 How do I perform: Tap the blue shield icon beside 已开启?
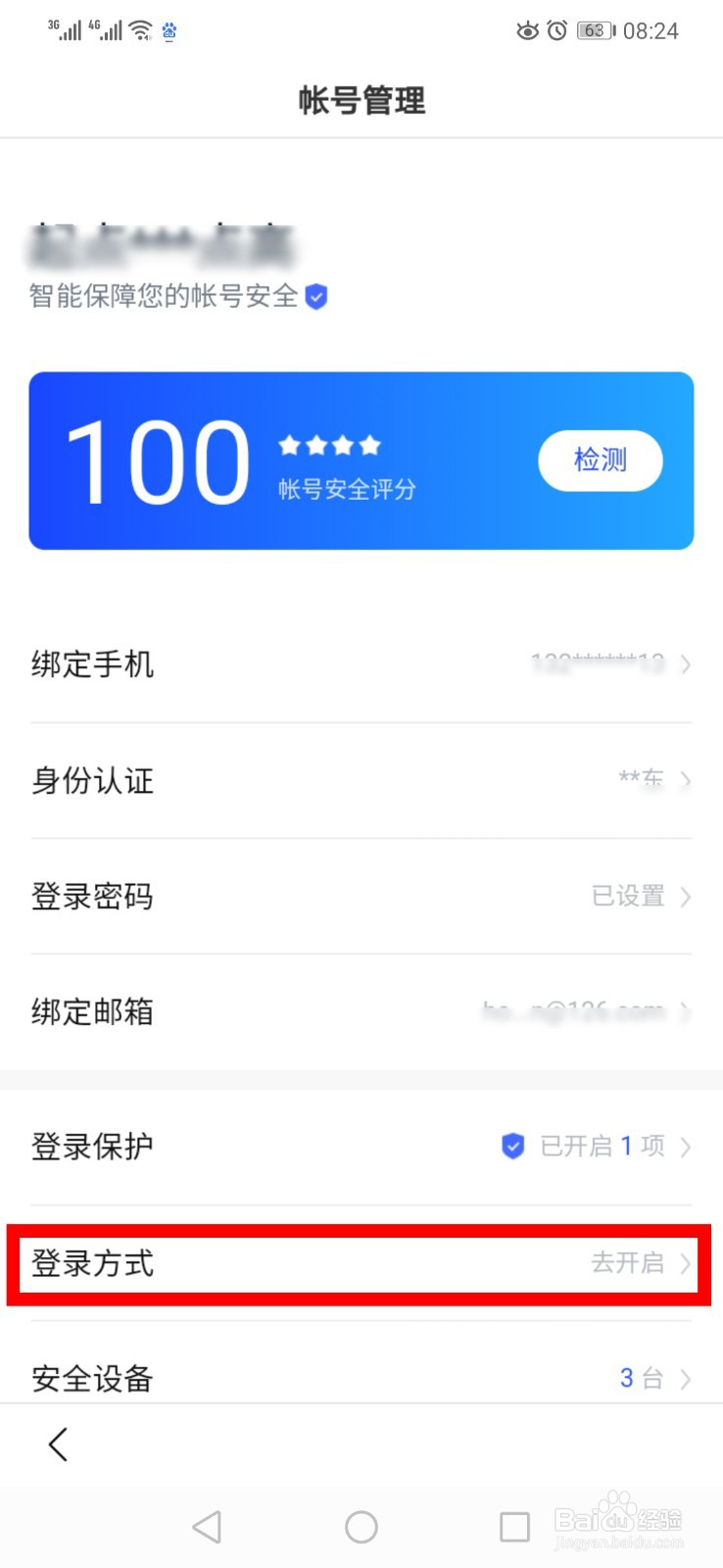(512, 1147)
